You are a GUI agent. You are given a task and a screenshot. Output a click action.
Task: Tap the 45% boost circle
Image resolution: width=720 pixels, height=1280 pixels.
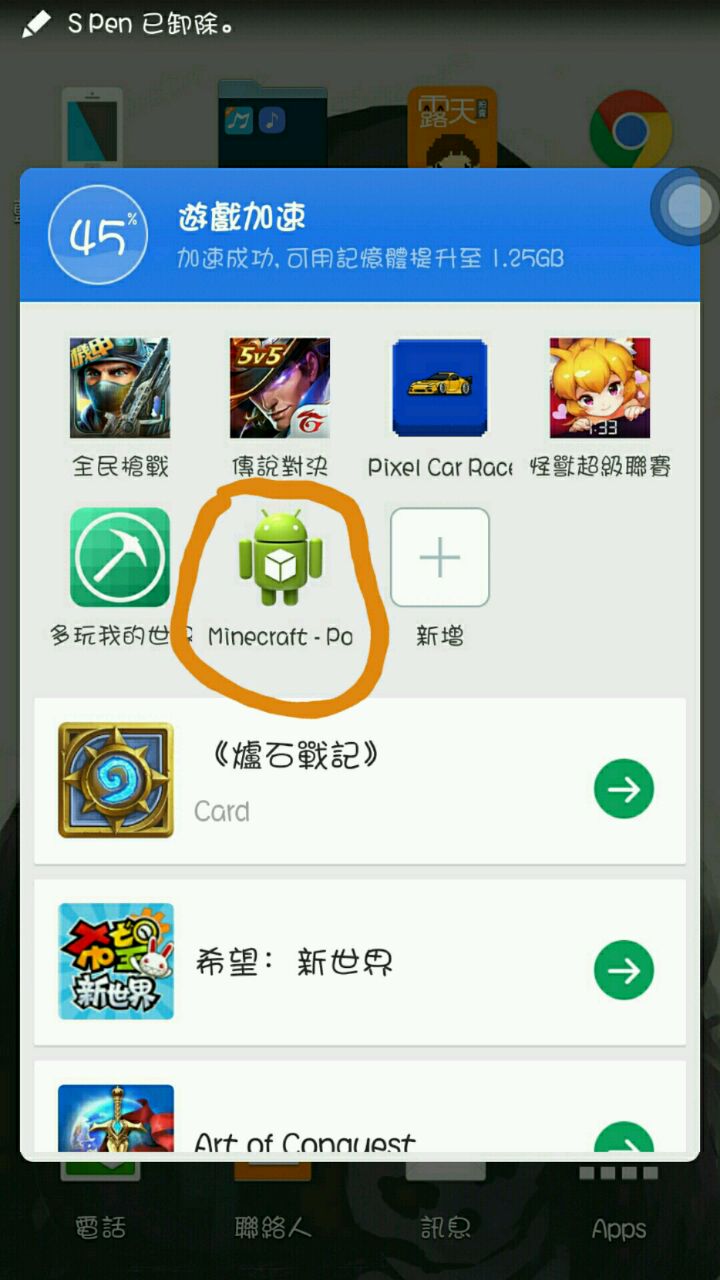(98, 235)
